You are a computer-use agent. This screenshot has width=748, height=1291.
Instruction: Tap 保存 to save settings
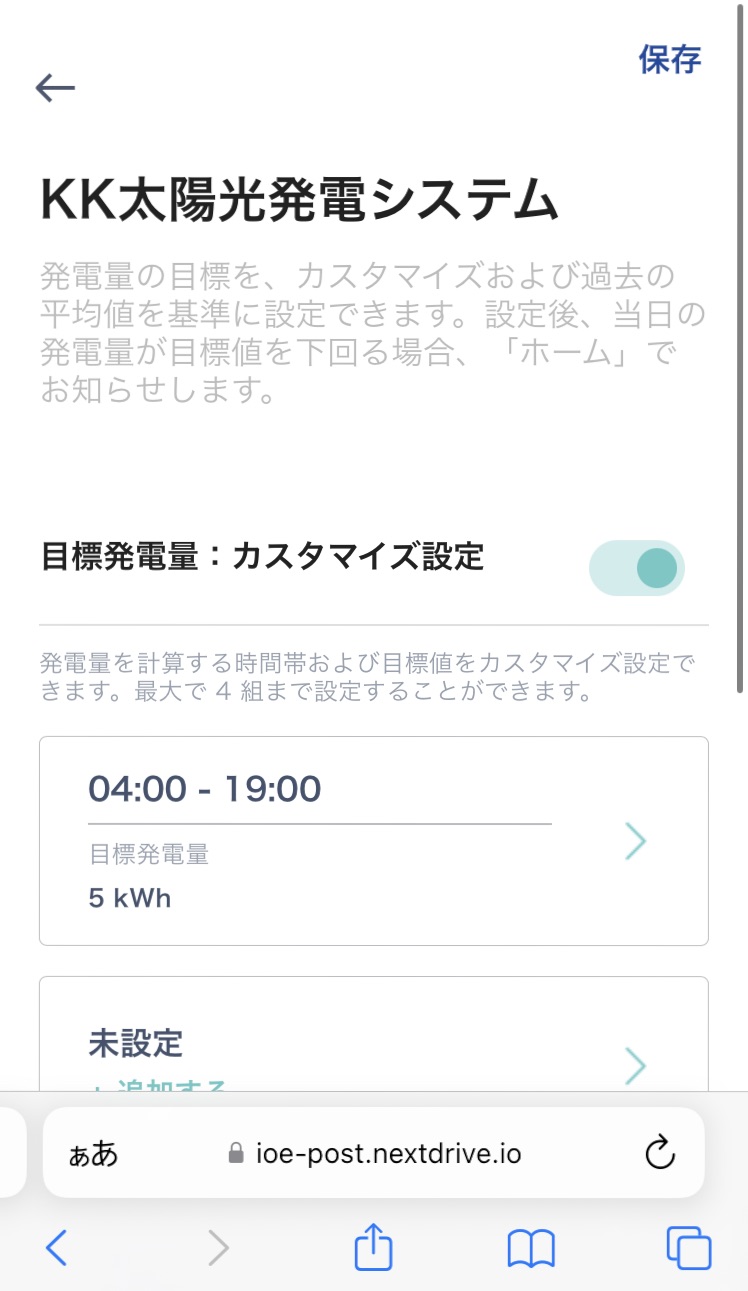tap(670, 60)
